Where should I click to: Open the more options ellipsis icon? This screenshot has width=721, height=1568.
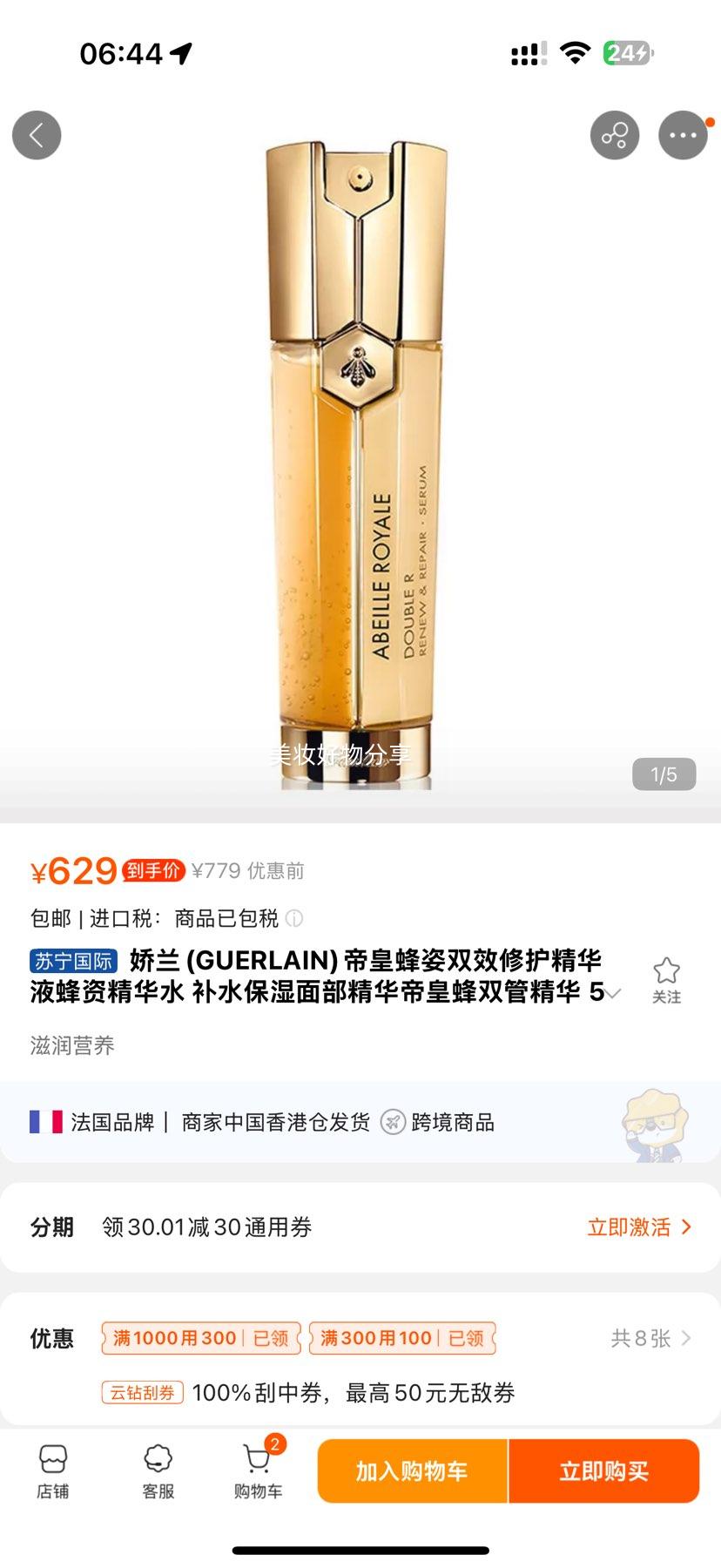click(684, 135)
